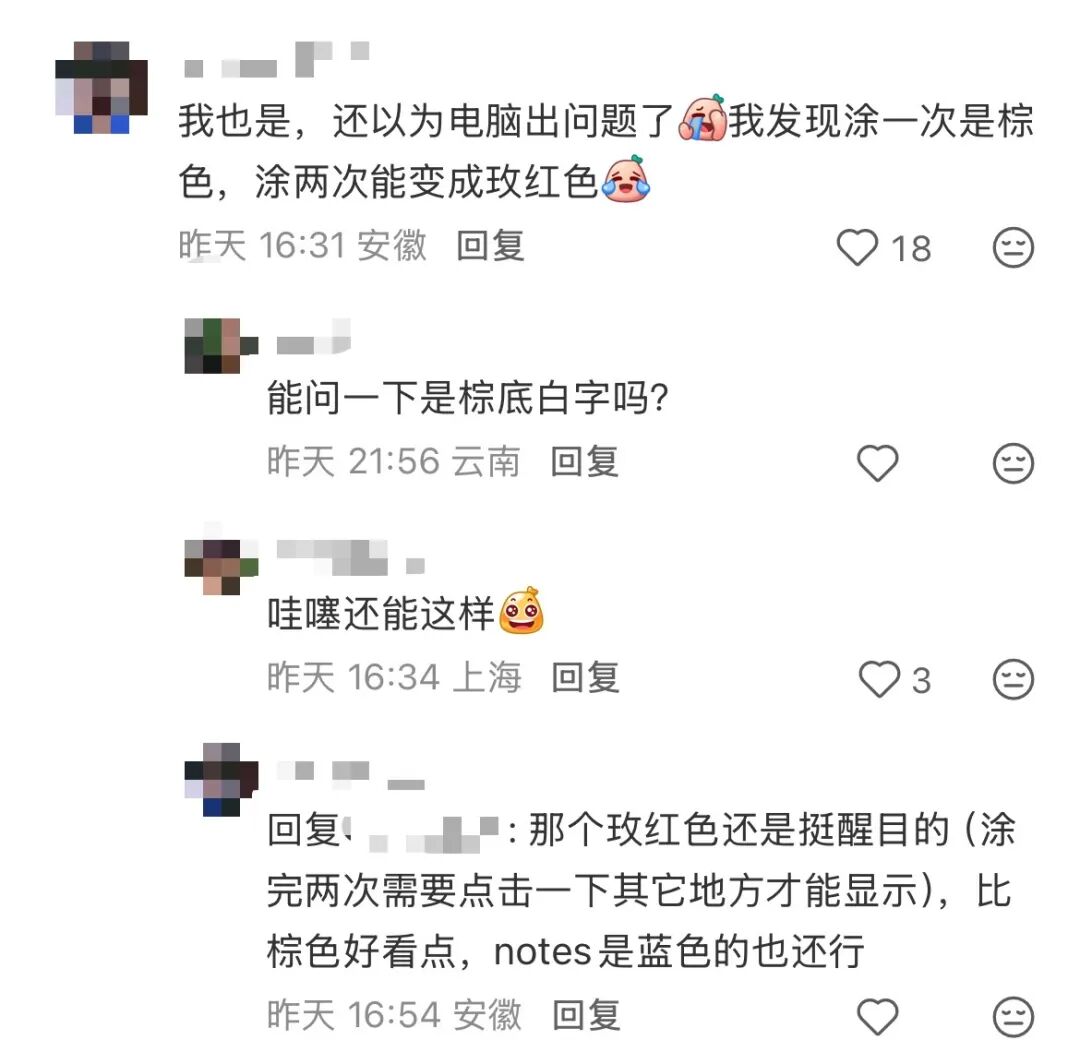Dislike the 16:34 上海 reply

click(1012, 680)
